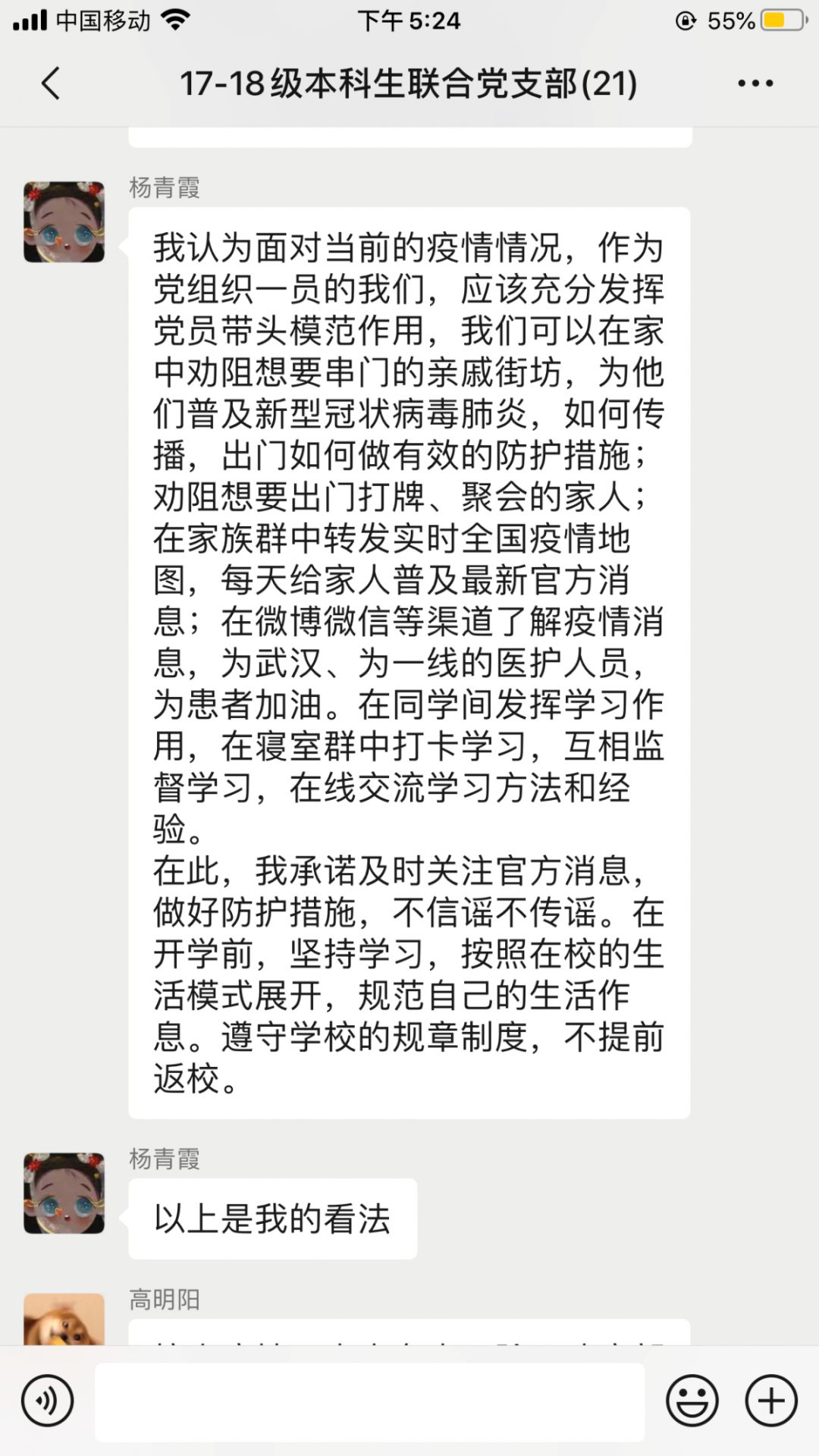The height and width of the screenshot is (1456, 819).
Task: Tap the message text field
Action: pos(369,1401)
